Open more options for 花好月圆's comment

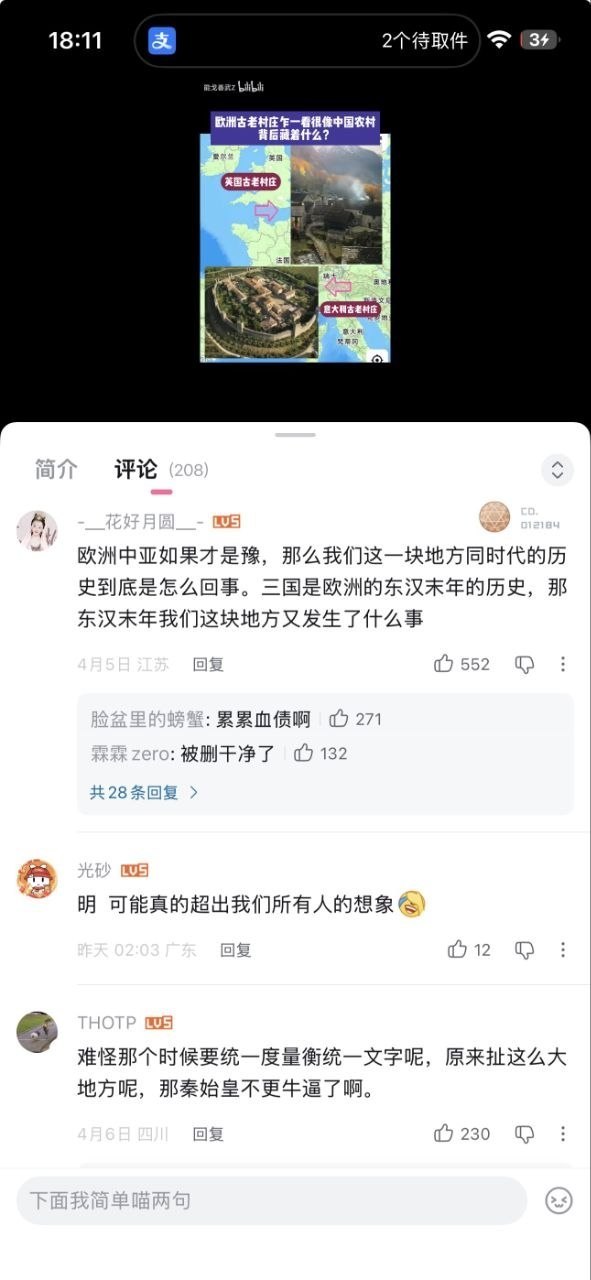563,664
